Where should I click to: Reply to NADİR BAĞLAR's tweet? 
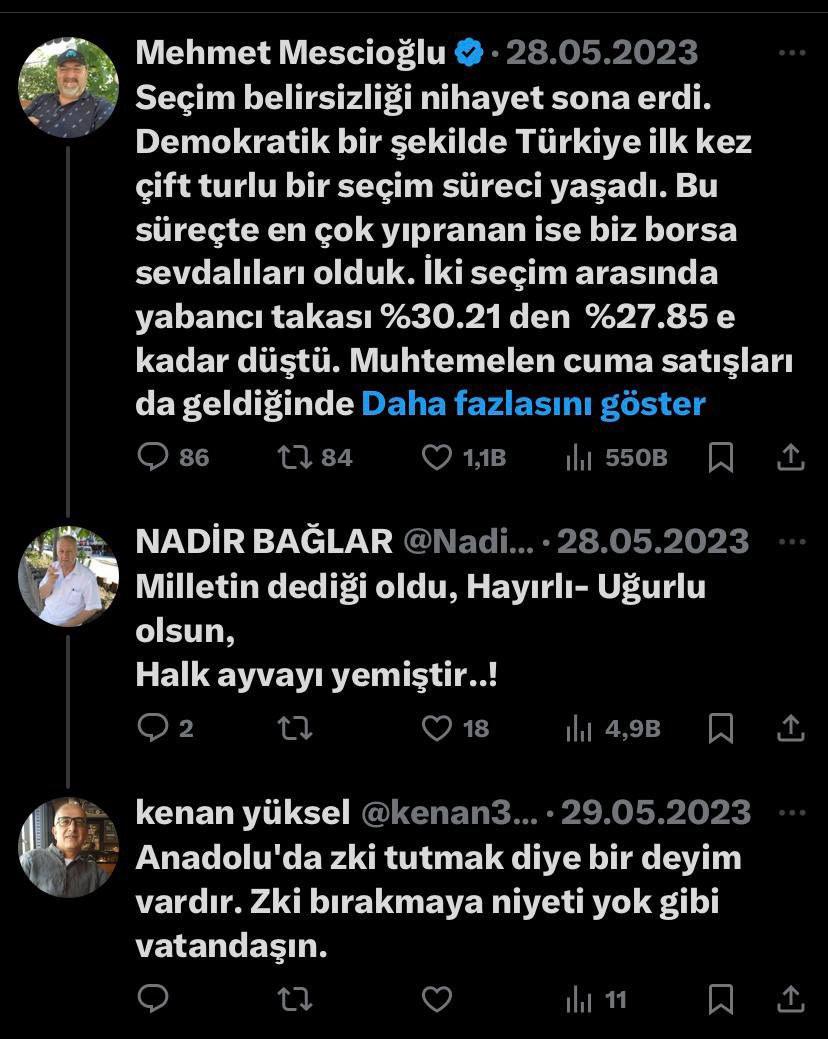(153, 728)
